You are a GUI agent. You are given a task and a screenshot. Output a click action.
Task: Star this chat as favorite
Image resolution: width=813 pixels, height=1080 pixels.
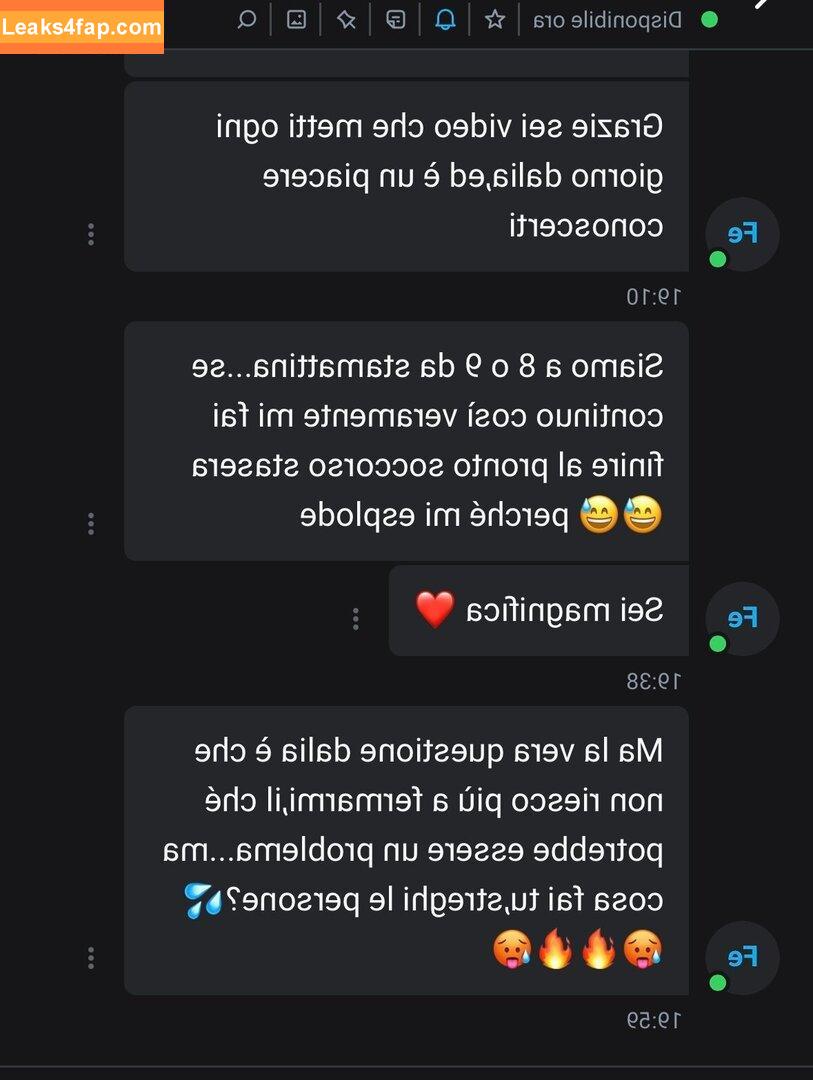tap(495, 19)
